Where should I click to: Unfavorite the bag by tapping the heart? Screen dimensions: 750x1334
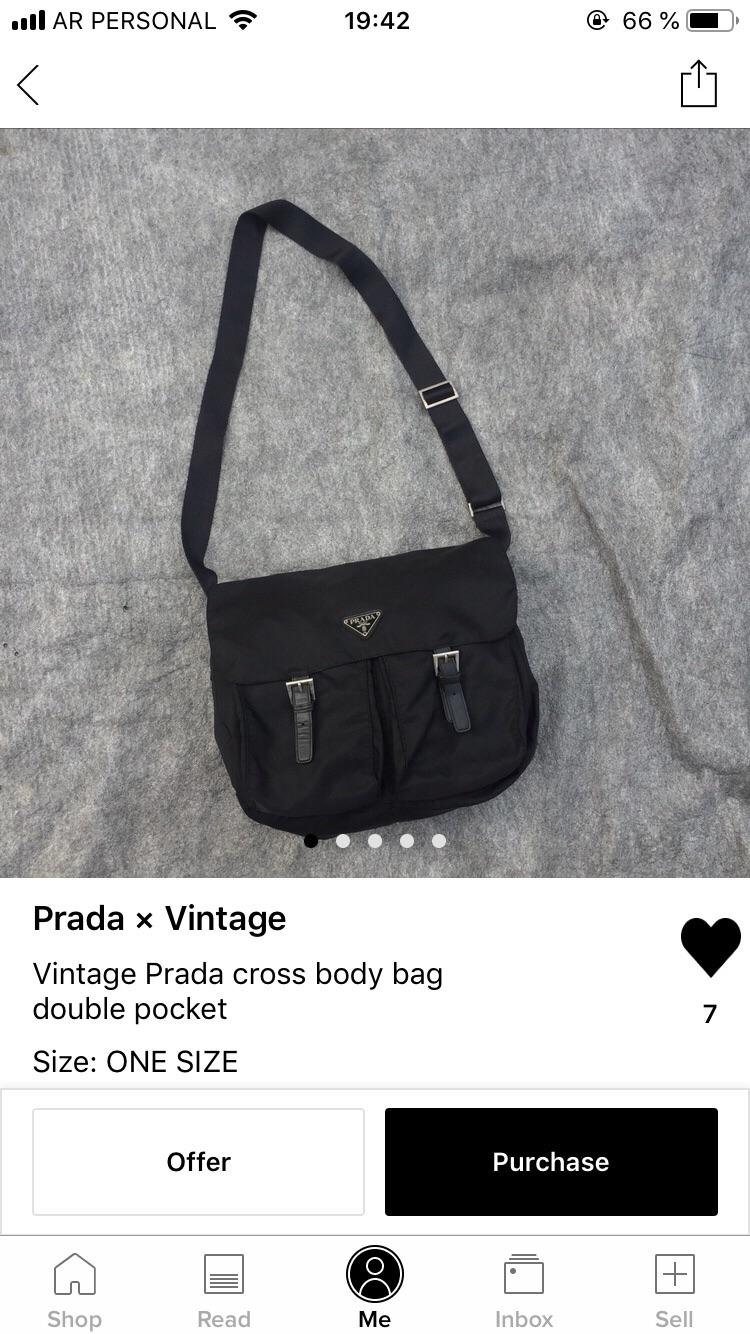click(710, 948)
